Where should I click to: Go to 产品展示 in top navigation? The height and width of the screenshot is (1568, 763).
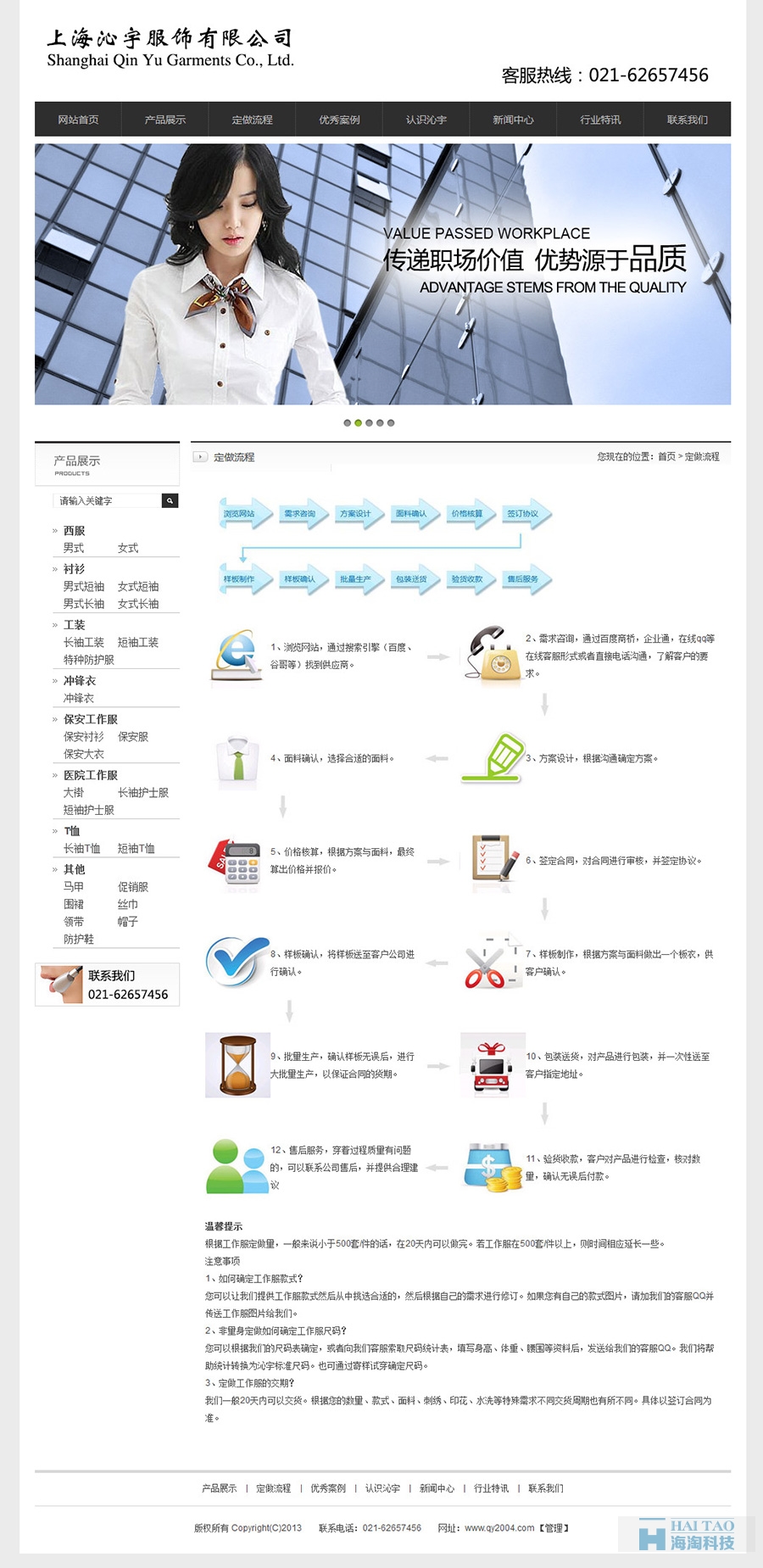point(164,120)
